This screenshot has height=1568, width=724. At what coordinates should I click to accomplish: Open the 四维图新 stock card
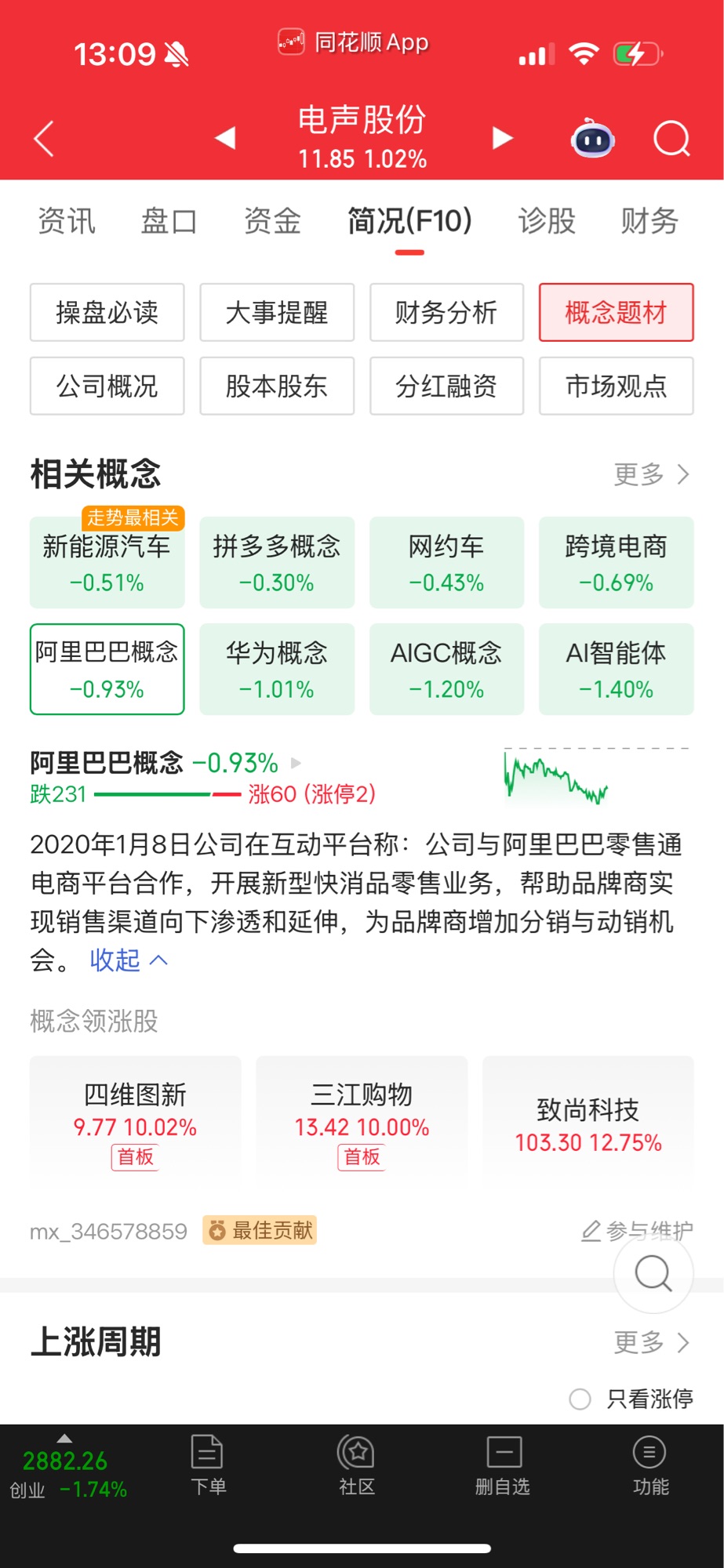pos(136,1117)
